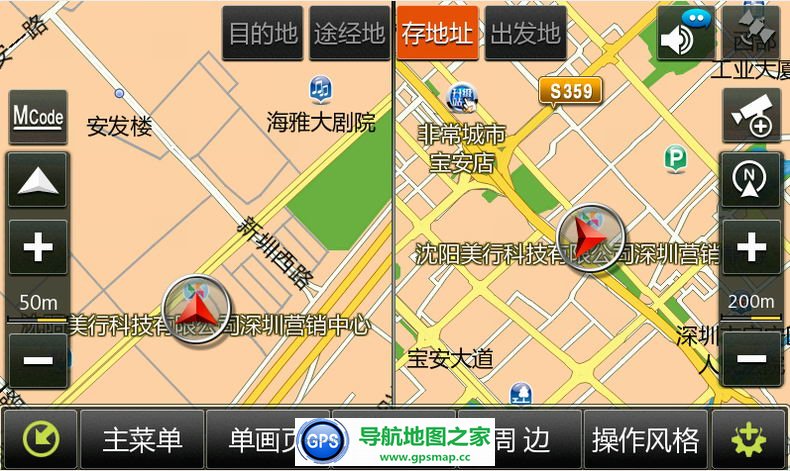This screenshot has width=790, height=471.
Task: Open the GPS satellite status icon
Action: pos(751,30)
